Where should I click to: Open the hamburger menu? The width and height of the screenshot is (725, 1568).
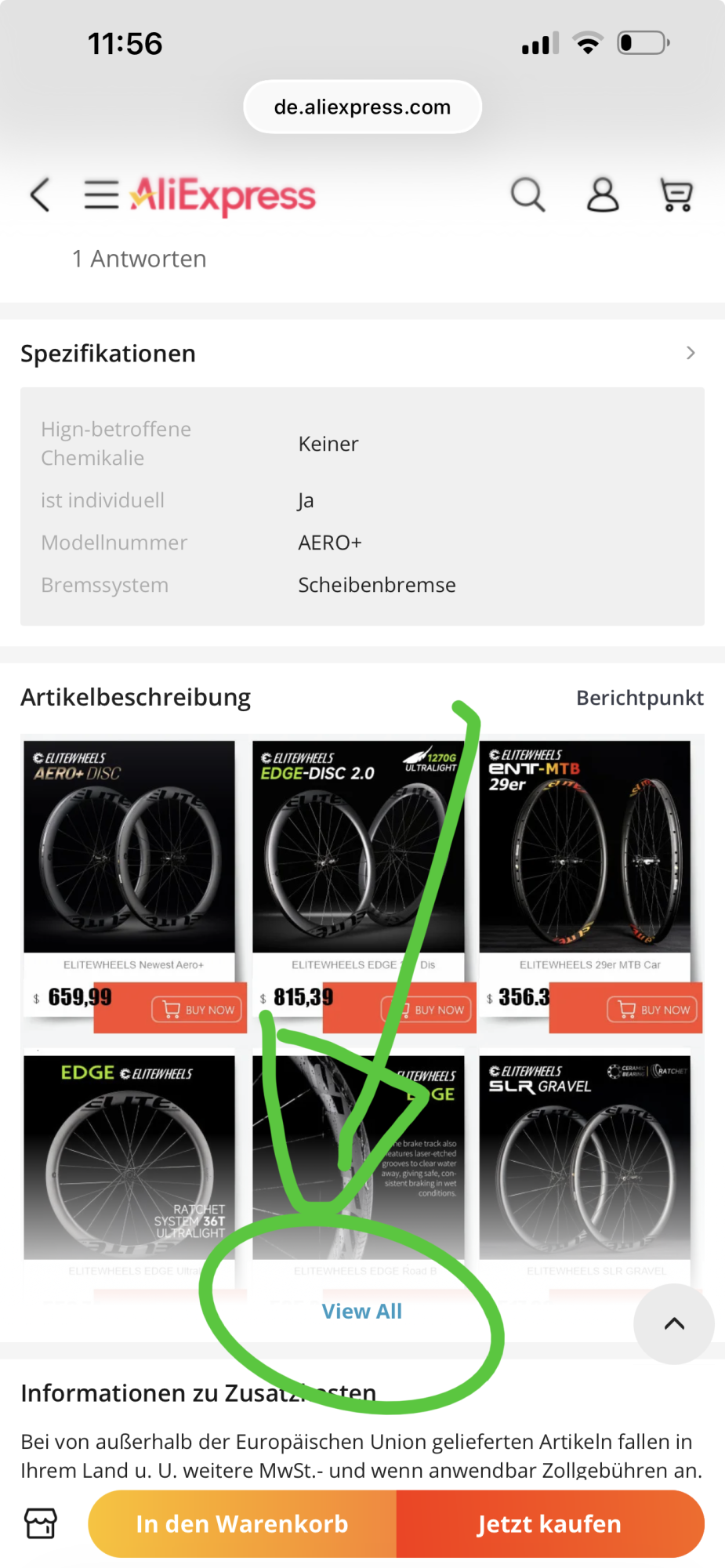pos(101,194)
